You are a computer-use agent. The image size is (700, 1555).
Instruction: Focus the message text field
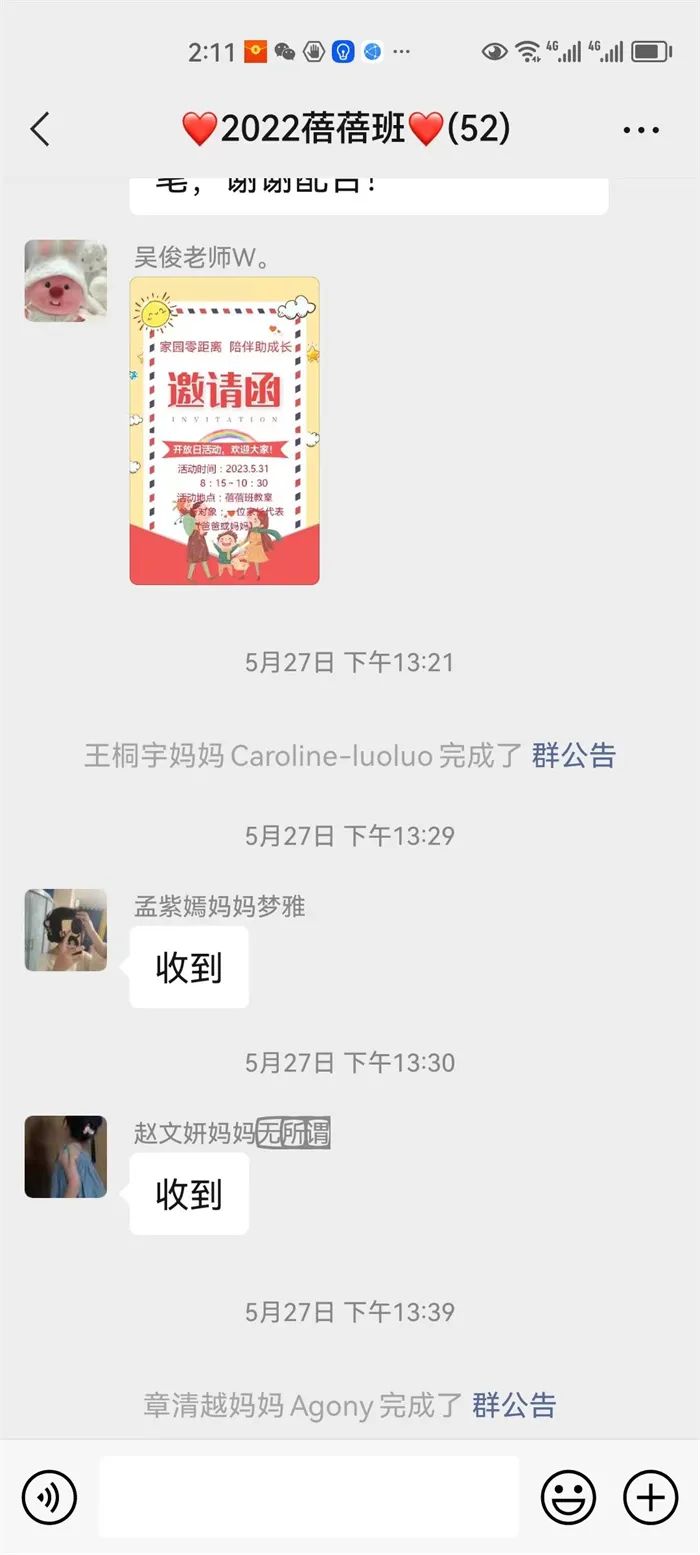(x=308, y=1497)
